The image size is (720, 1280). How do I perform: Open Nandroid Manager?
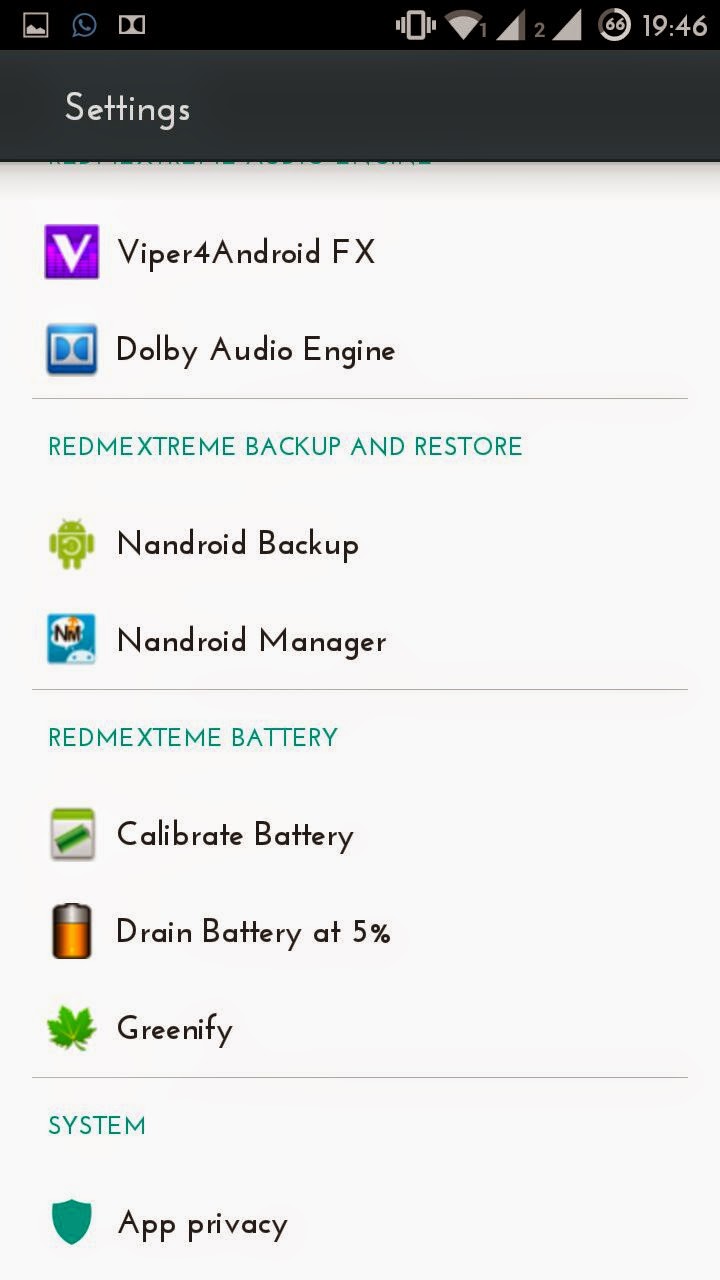(360, 641)
